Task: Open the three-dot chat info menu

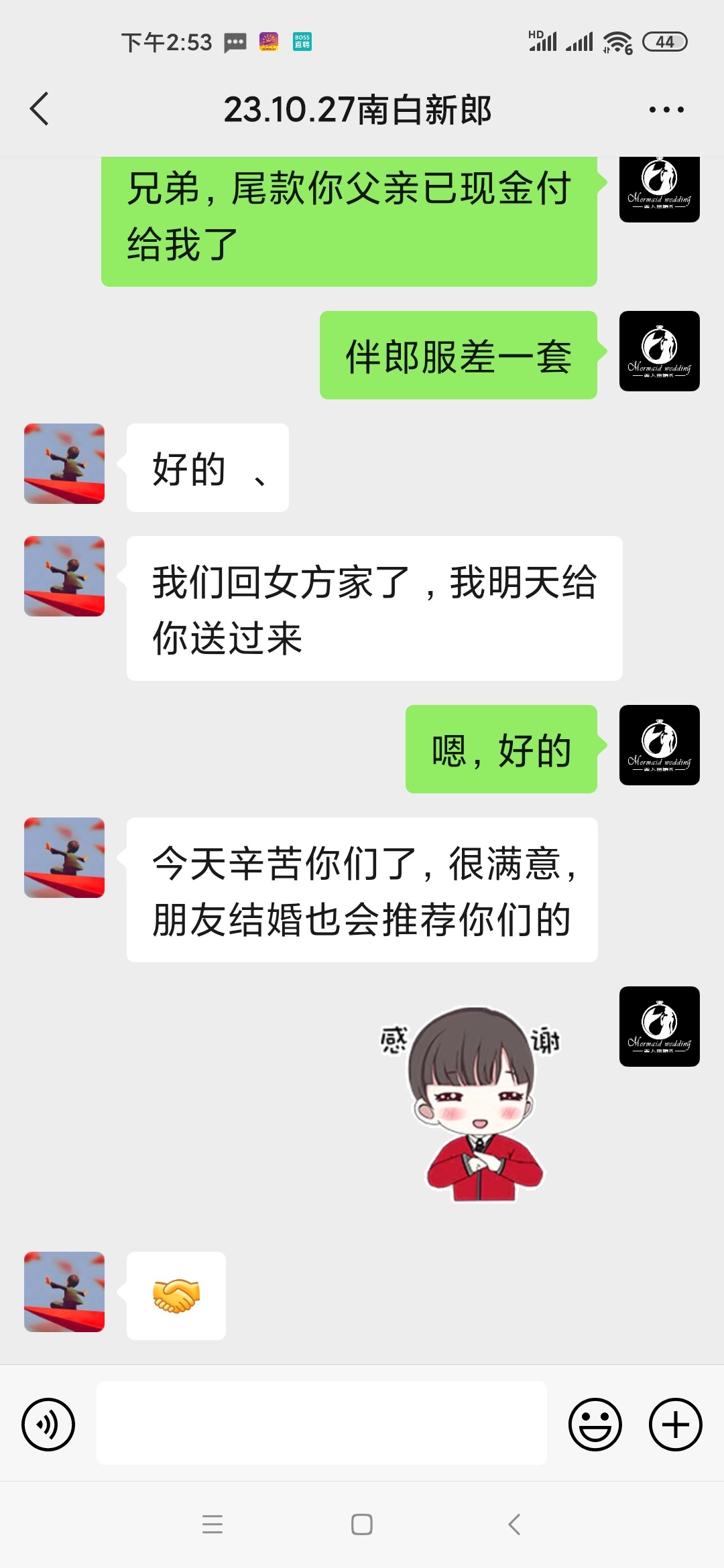Action: point(666,109)
